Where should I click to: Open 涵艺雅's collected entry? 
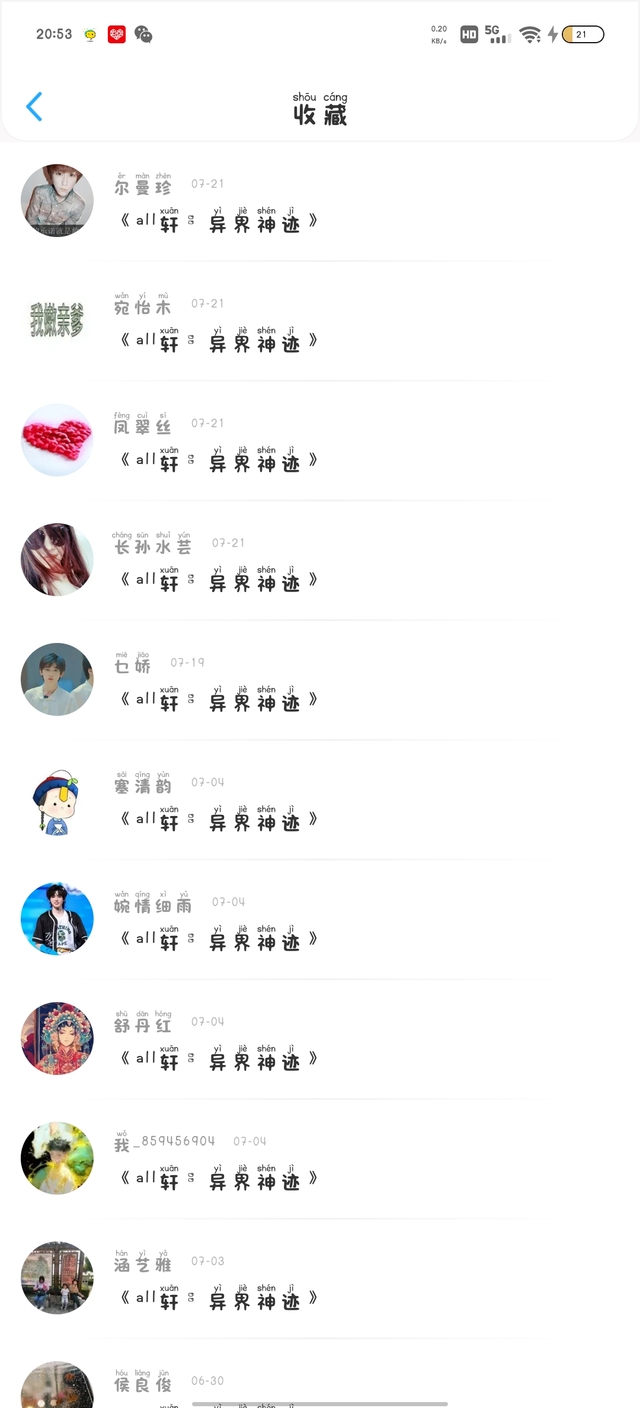218,1299
